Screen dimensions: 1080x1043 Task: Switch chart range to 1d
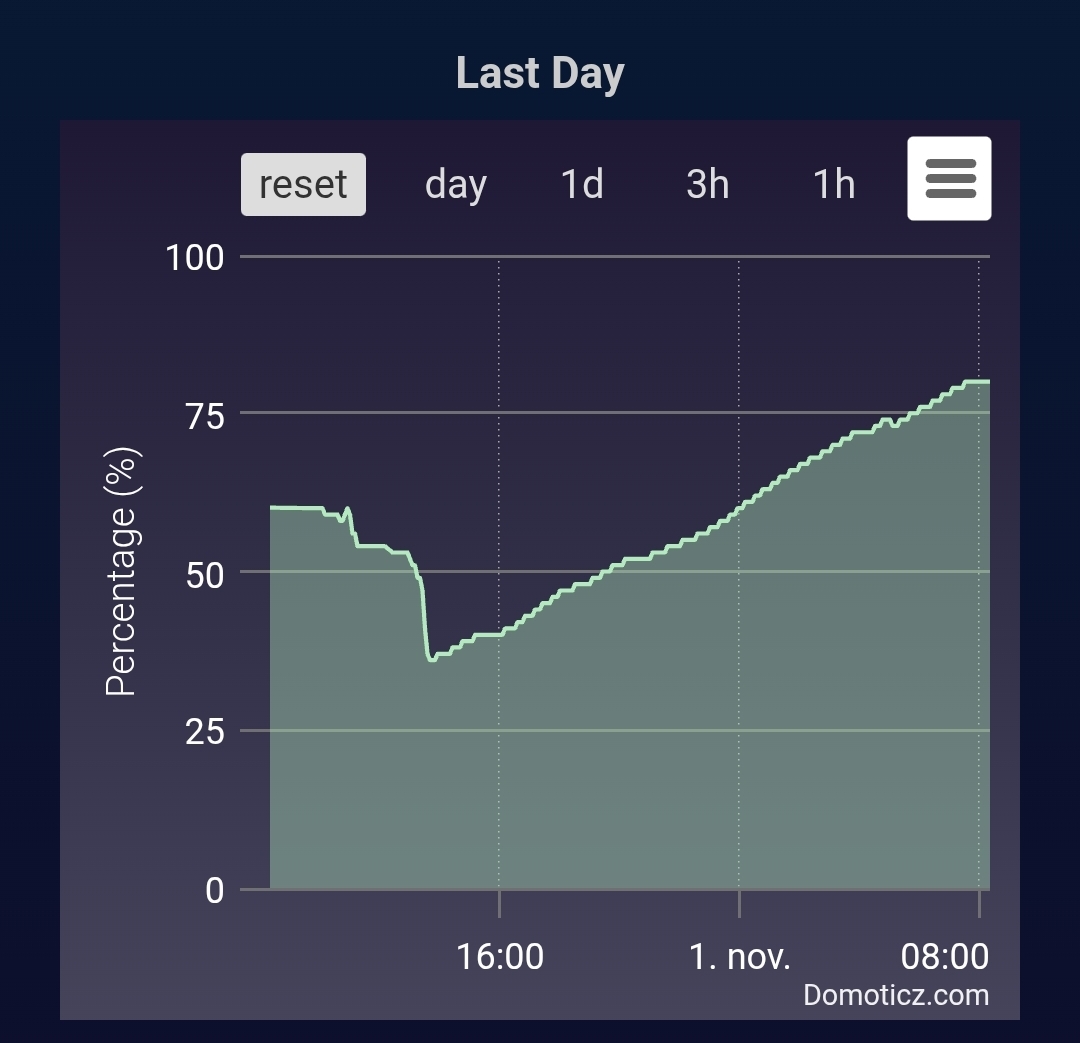tap(582, 185)
